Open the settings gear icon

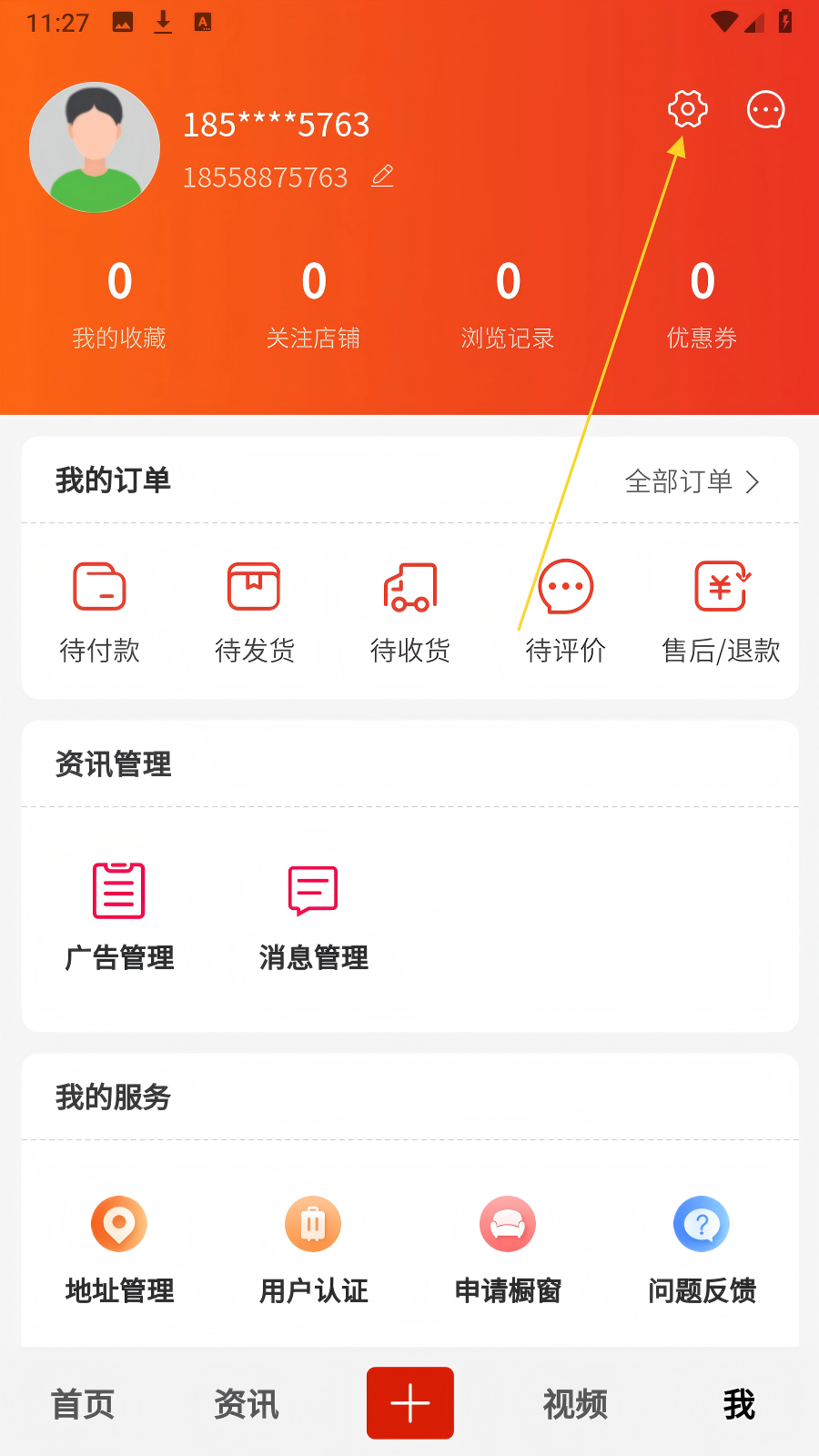point(687,109)
